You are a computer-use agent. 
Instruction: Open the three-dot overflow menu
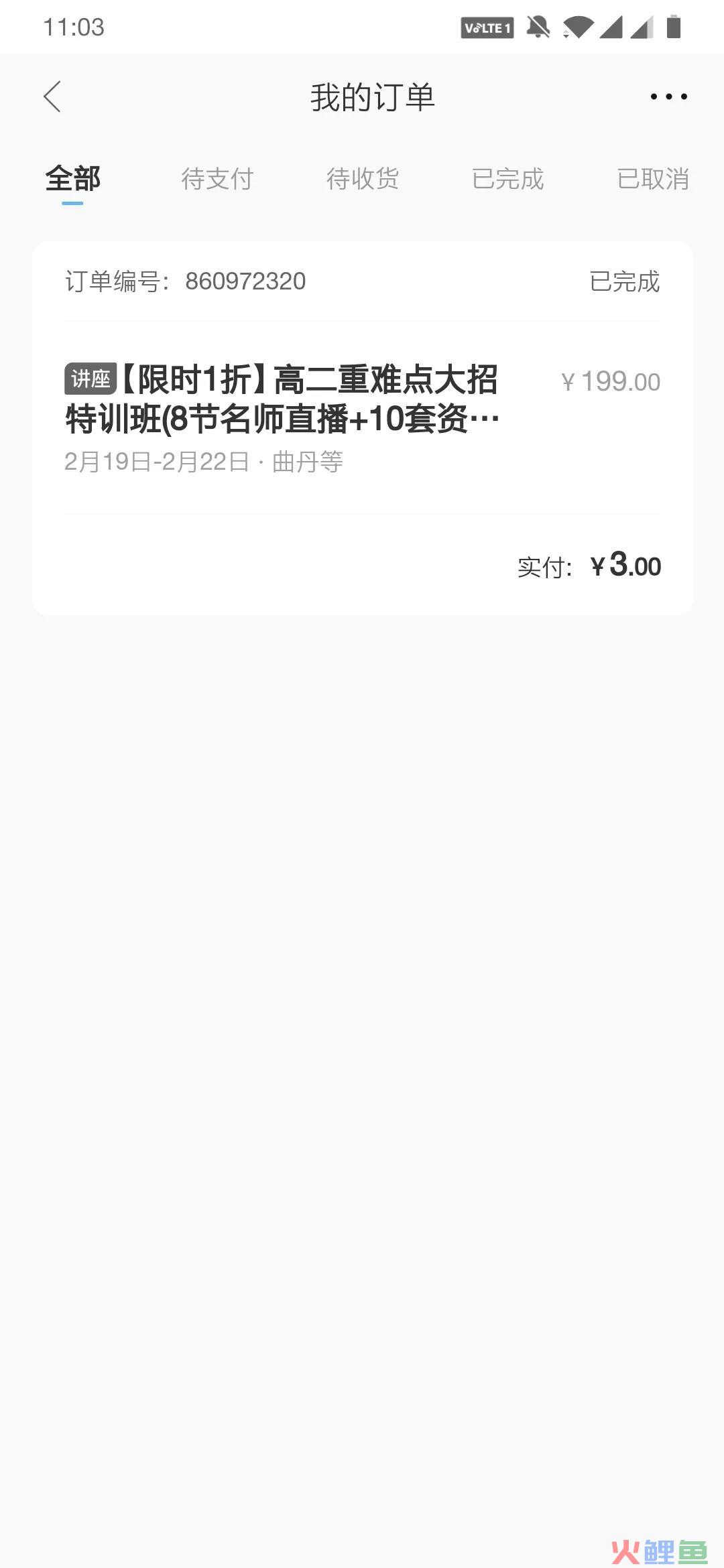pos(668,97)
